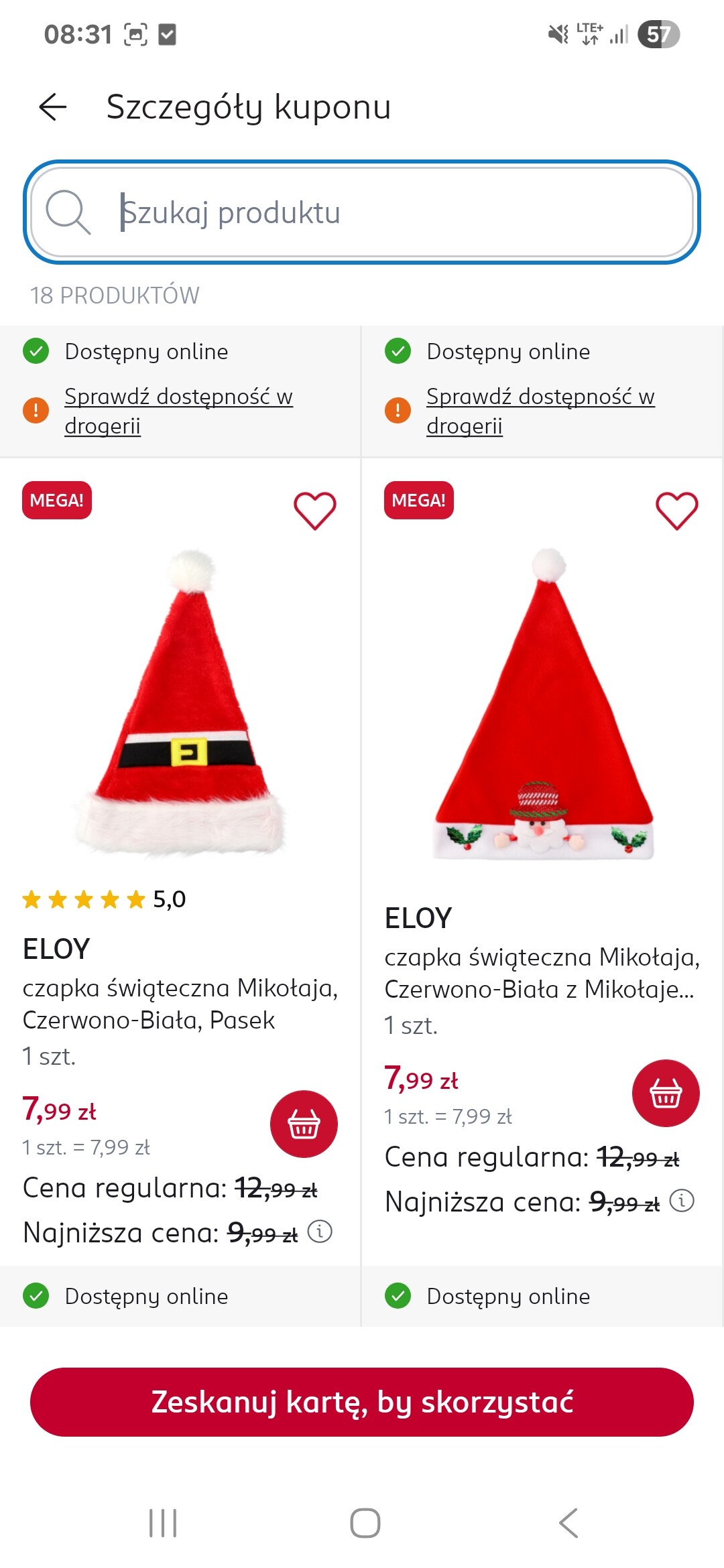Add the Pasek Santa hat to favorites

coord(314,511)
